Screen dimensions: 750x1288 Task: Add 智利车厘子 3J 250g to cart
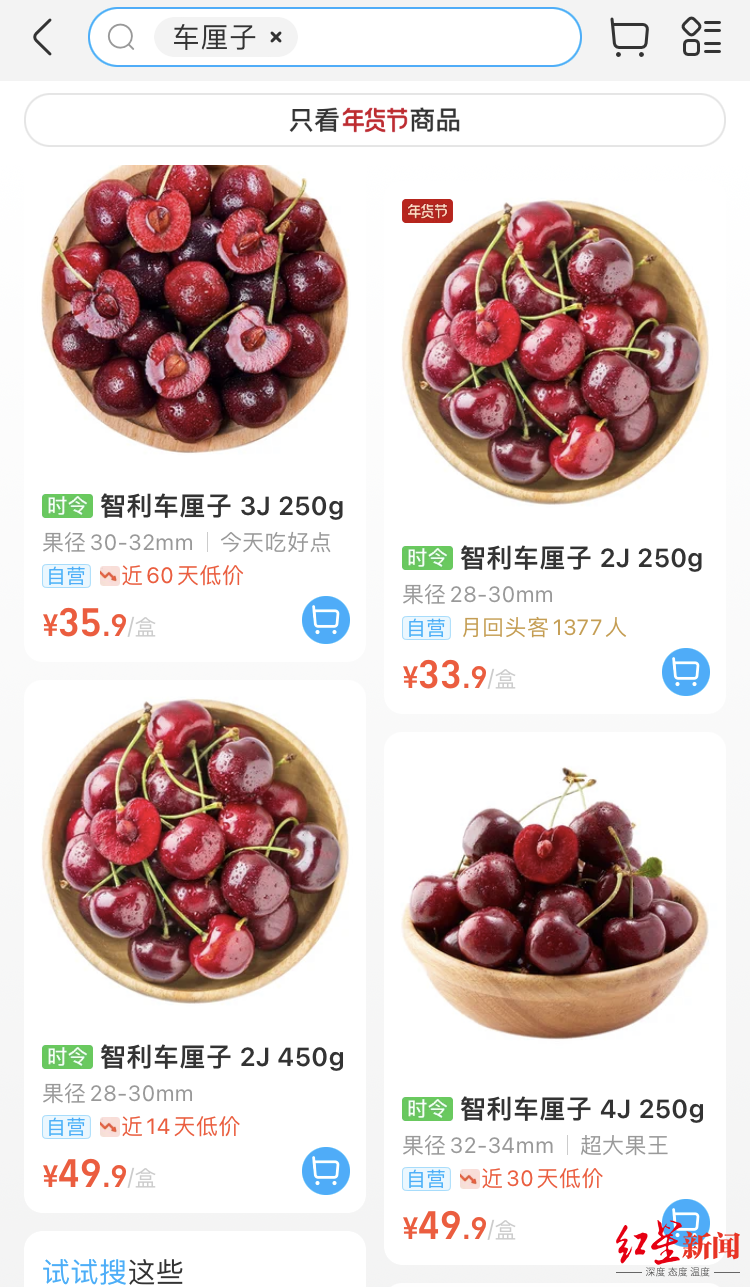pos(326,621)
